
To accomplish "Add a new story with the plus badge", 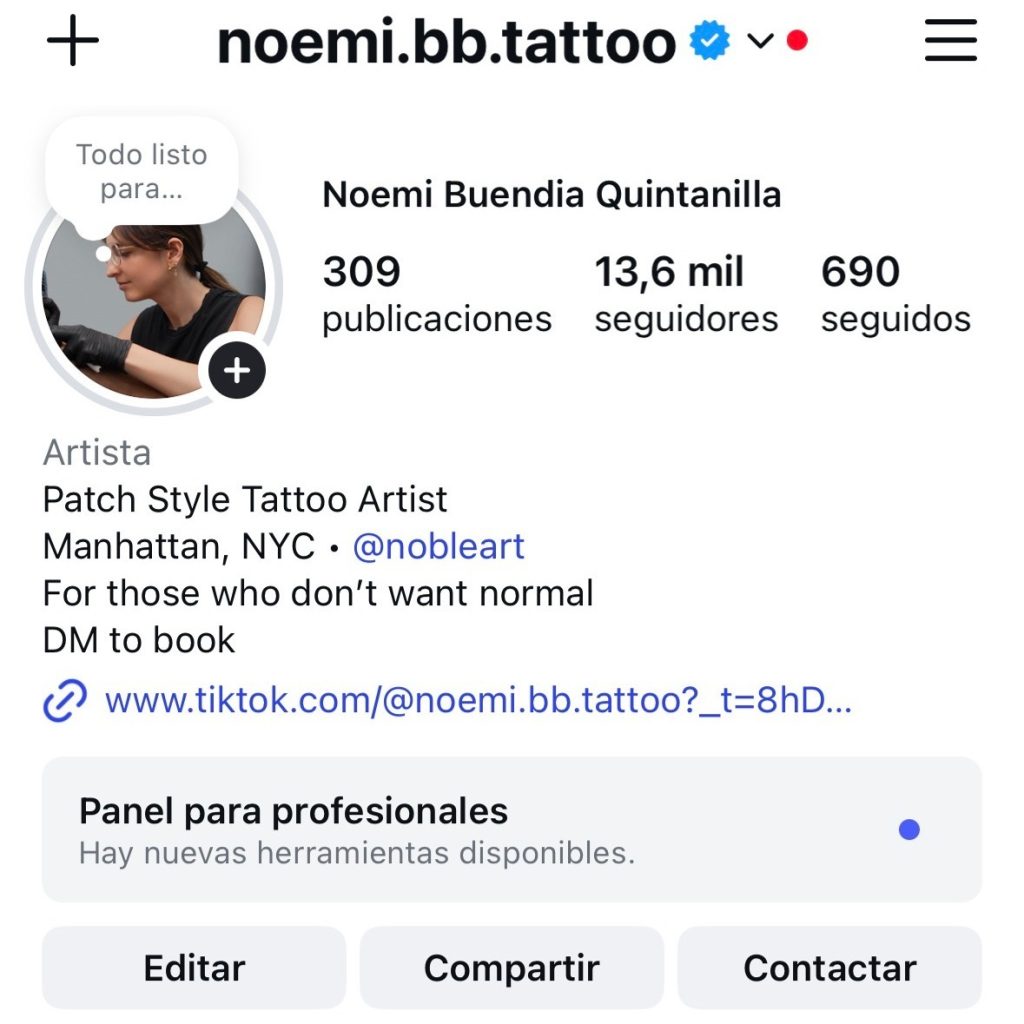I will point(236,372).
